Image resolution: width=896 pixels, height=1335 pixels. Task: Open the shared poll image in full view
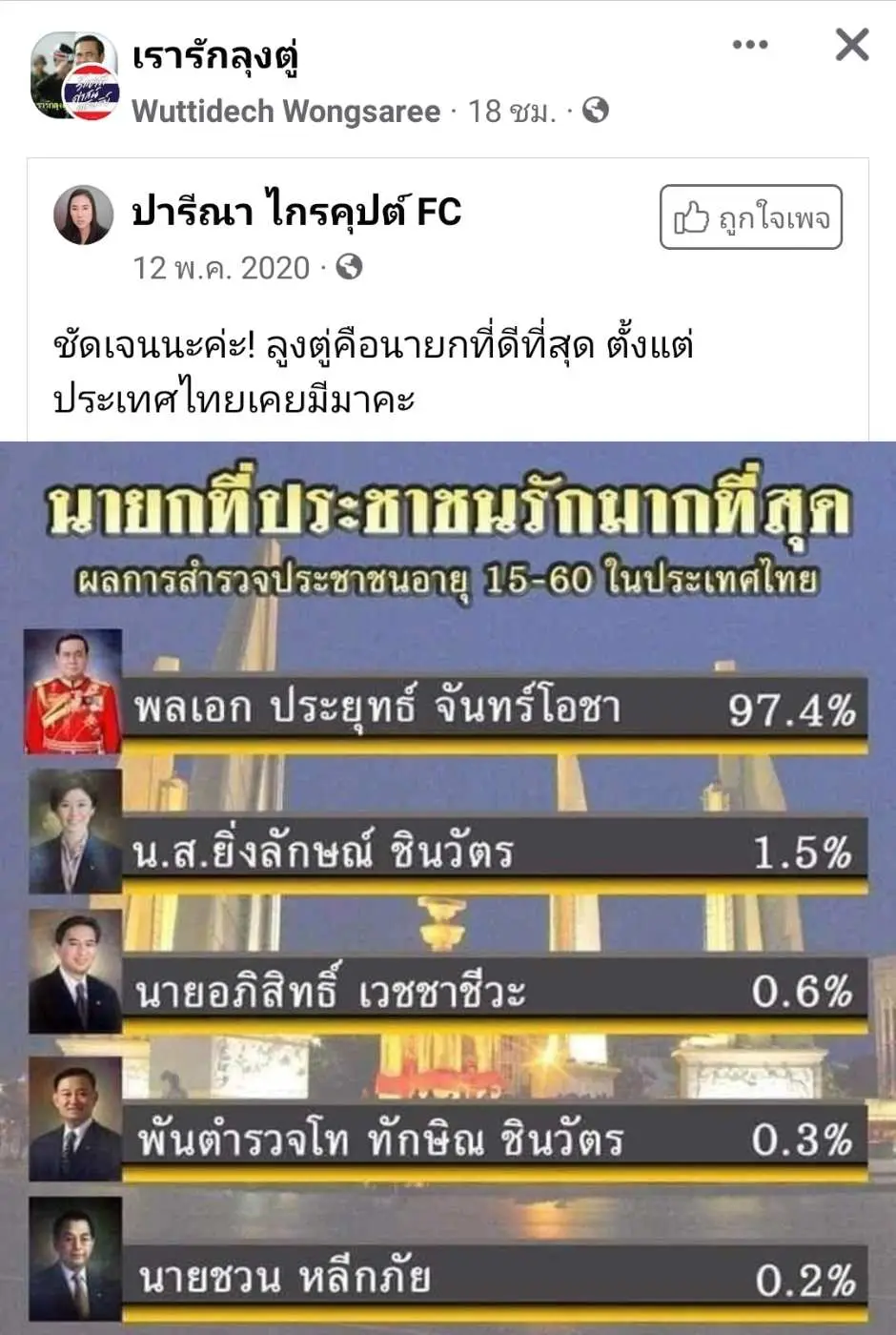(448, 887)
